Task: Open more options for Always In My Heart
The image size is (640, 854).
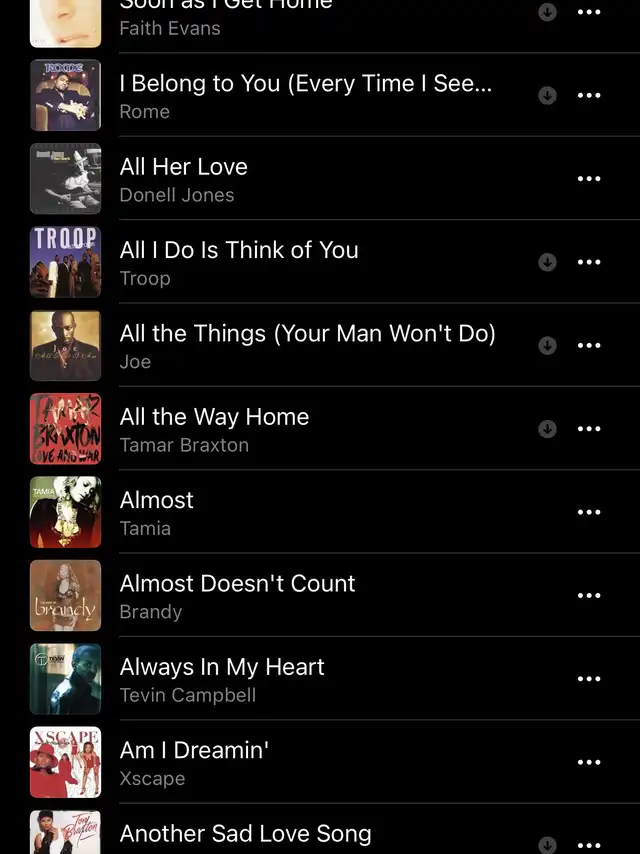Action: 590,679
